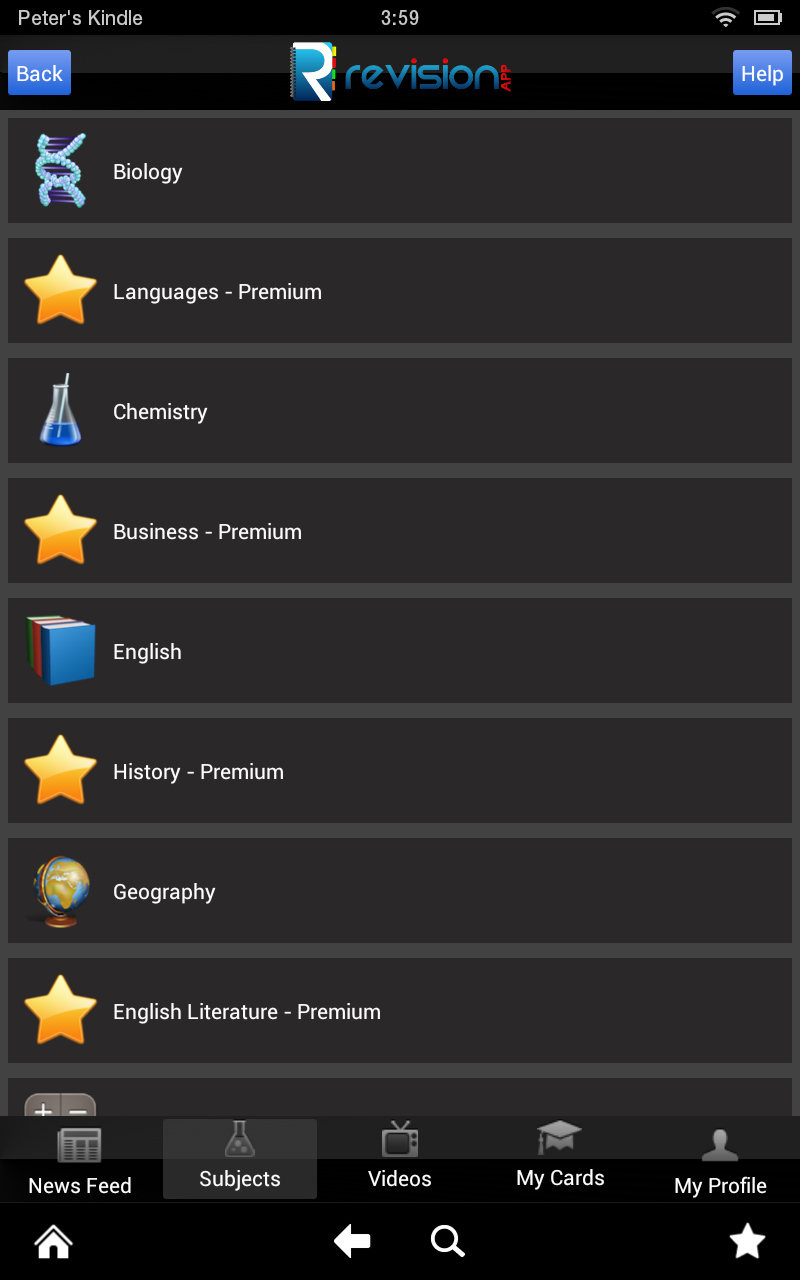Screen dimensions: 800x1280
Task: Open the Help page
Action: coord(761,73)
